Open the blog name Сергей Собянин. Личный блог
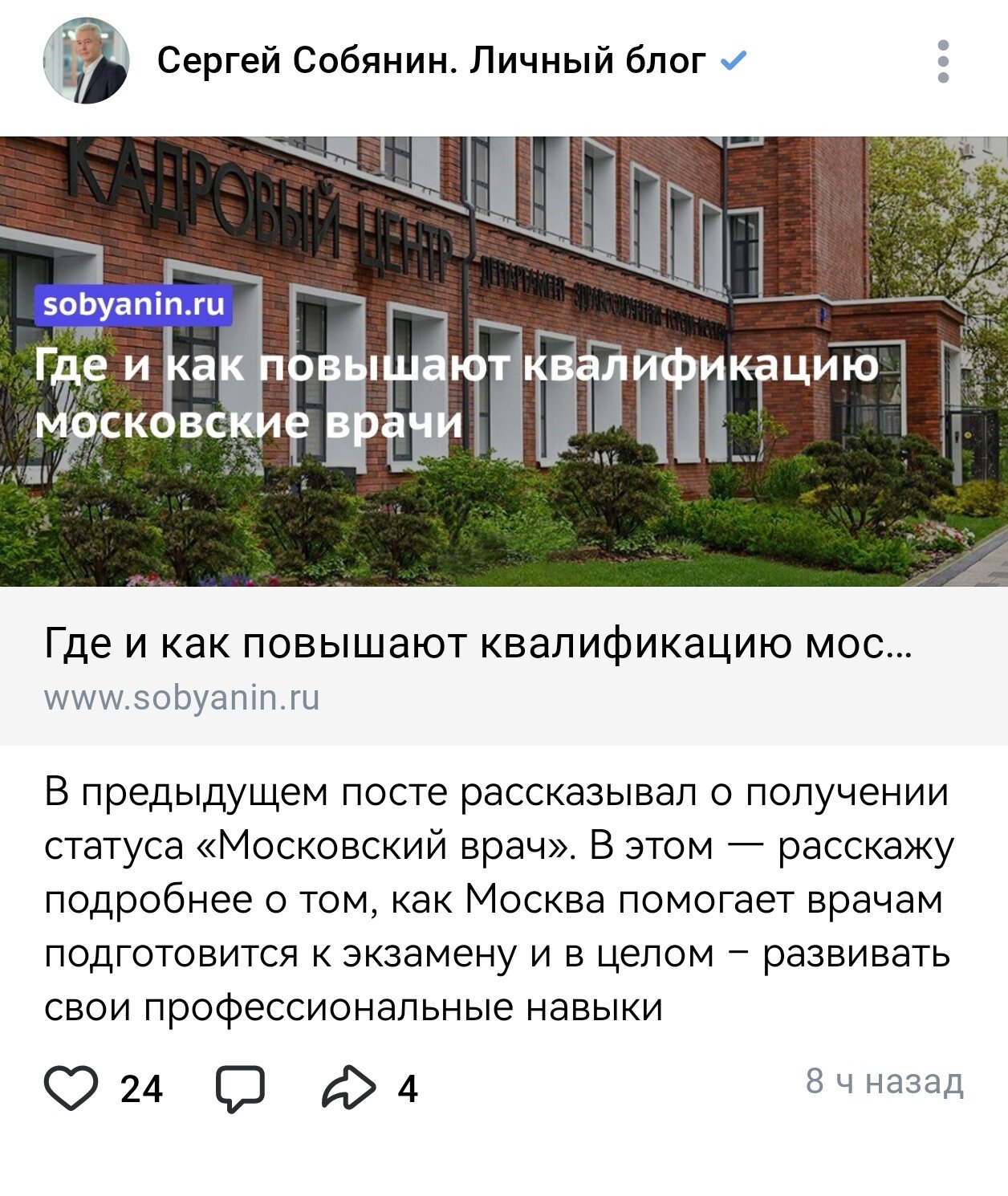Image resolution: width=1008 pixels, height=1196 pixels. (432, 61)
